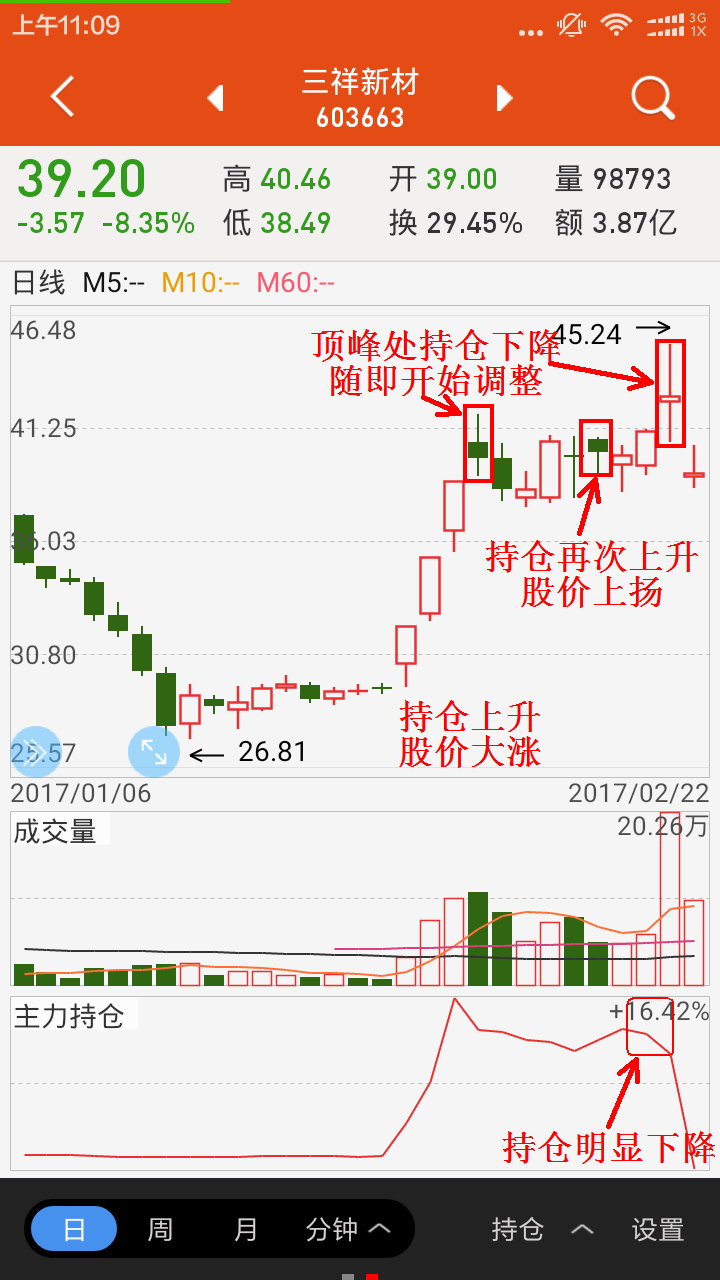Open chart 设置 settings
720x1280 pixels.
pos(657,1229)
